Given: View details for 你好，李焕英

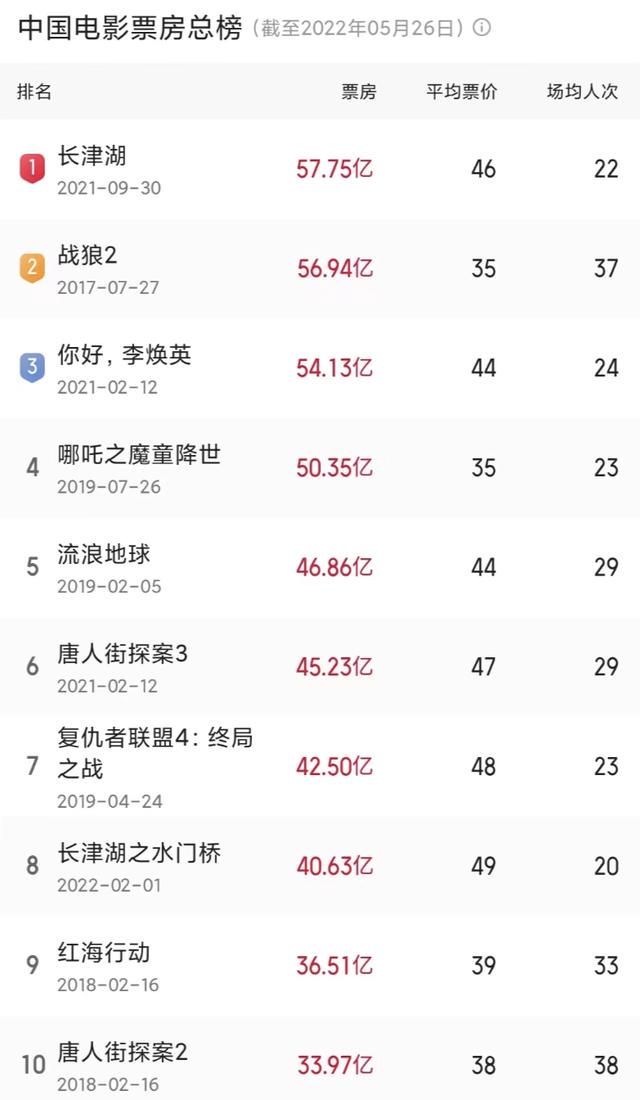Looking at the screenshot, I should 320,368.
